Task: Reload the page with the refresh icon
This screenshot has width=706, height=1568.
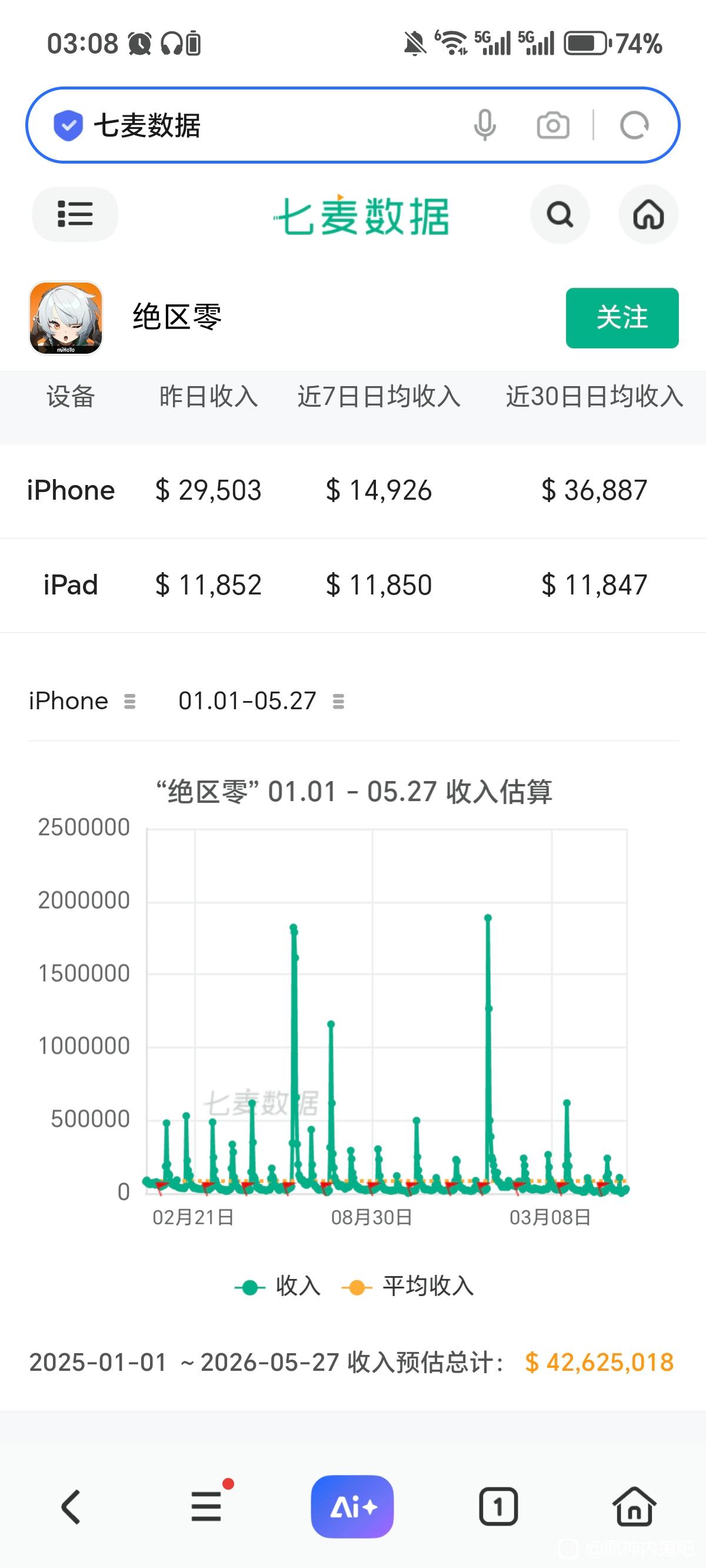Action: [634, 125]
